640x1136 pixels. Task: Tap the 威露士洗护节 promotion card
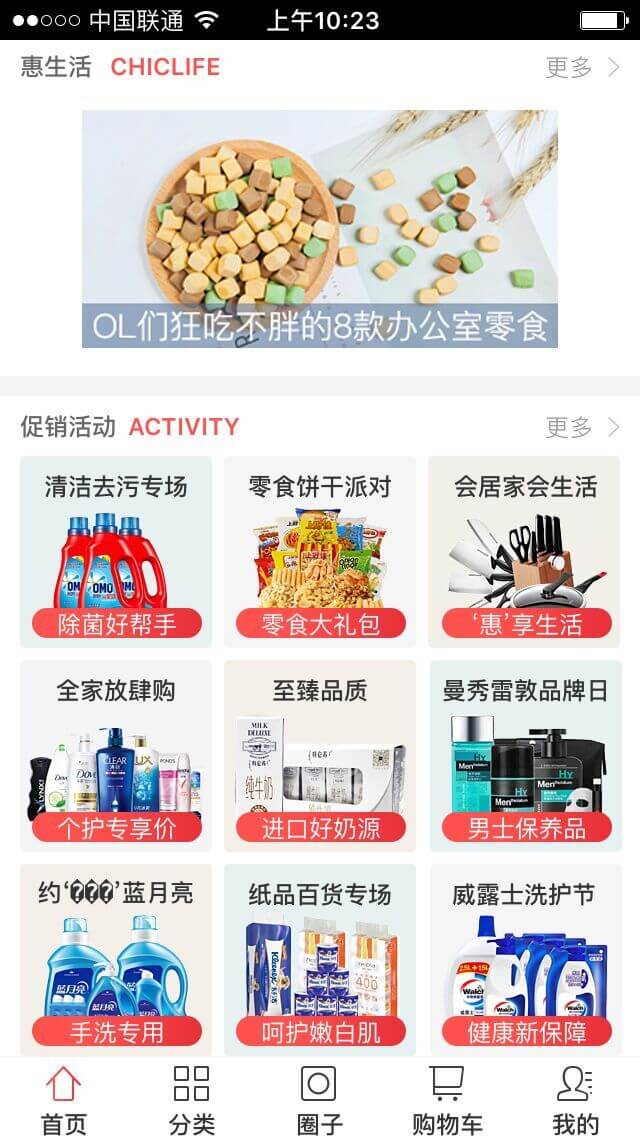click(525, 958)
